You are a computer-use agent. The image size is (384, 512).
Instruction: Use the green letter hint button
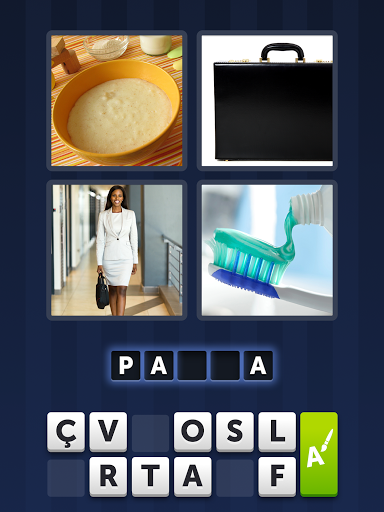click(319, 454)
